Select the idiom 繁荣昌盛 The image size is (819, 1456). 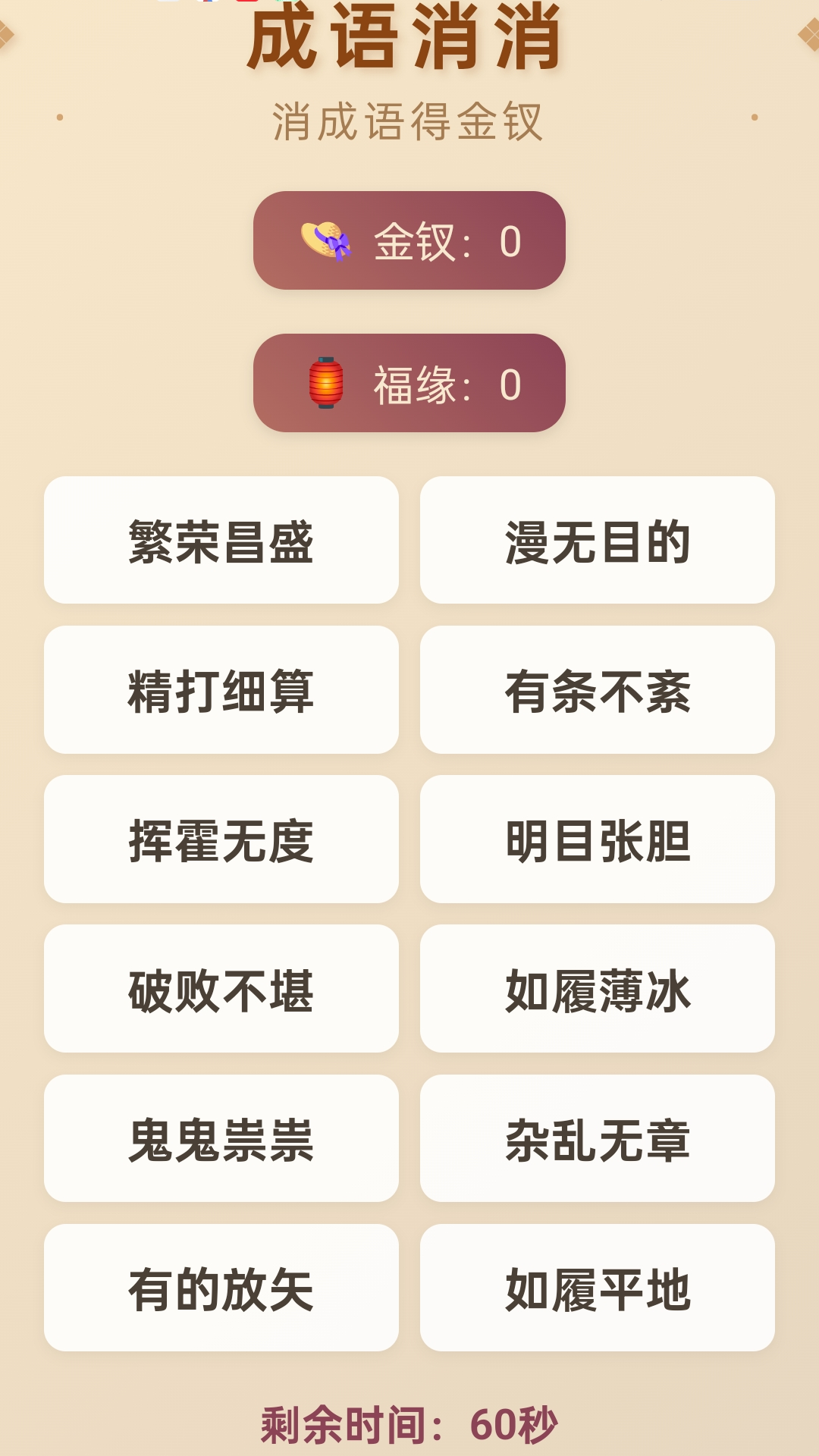222,540
